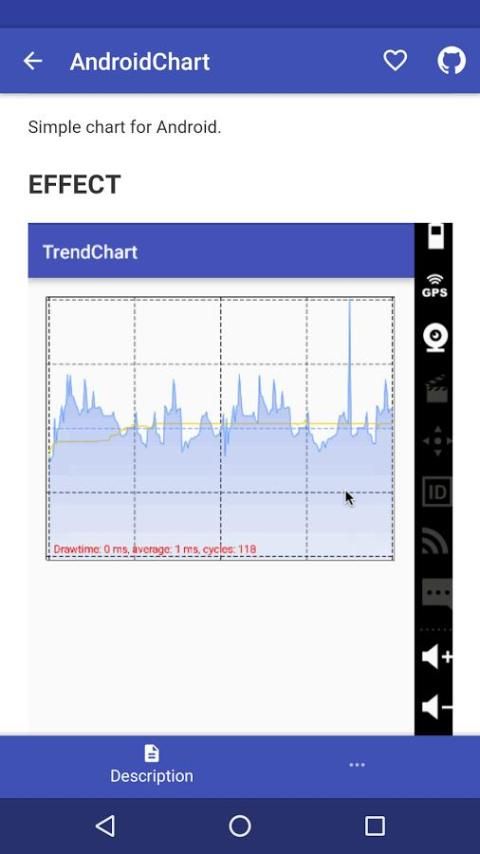Favorite AndroidChart with the heart icon

395,60
